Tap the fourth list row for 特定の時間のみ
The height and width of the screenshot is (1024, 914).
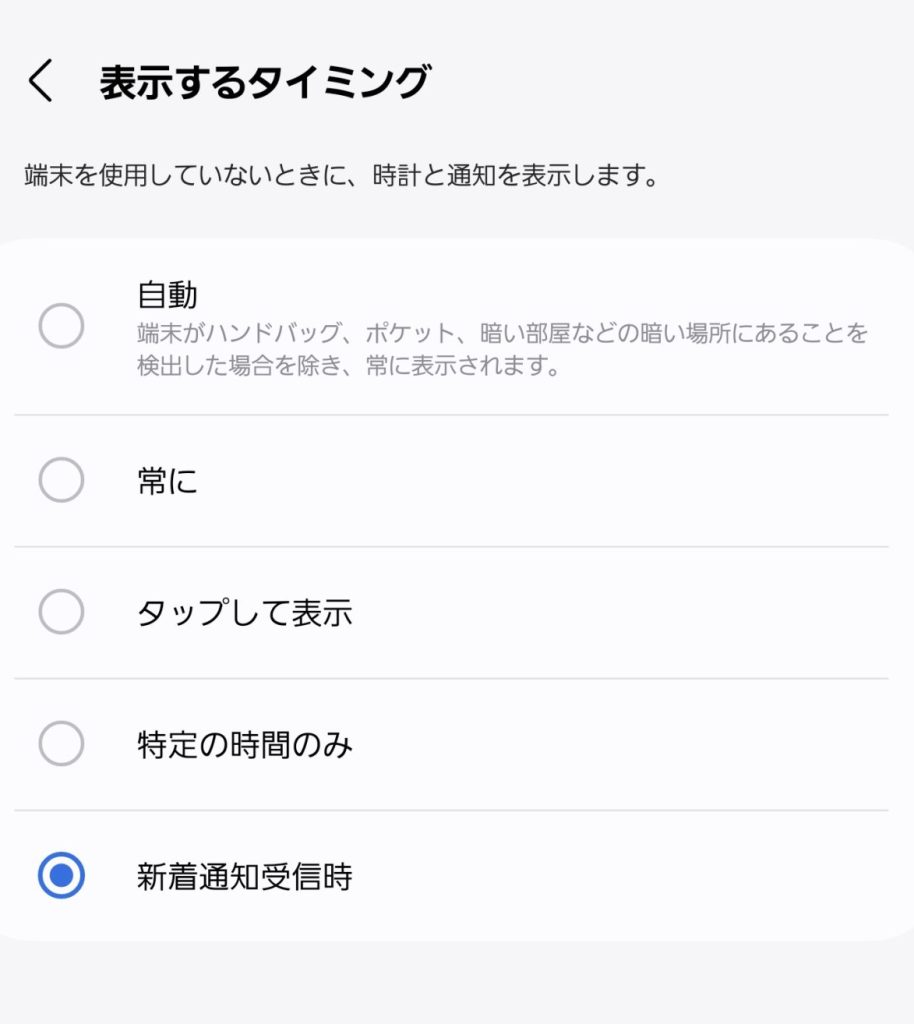point(457,745)
